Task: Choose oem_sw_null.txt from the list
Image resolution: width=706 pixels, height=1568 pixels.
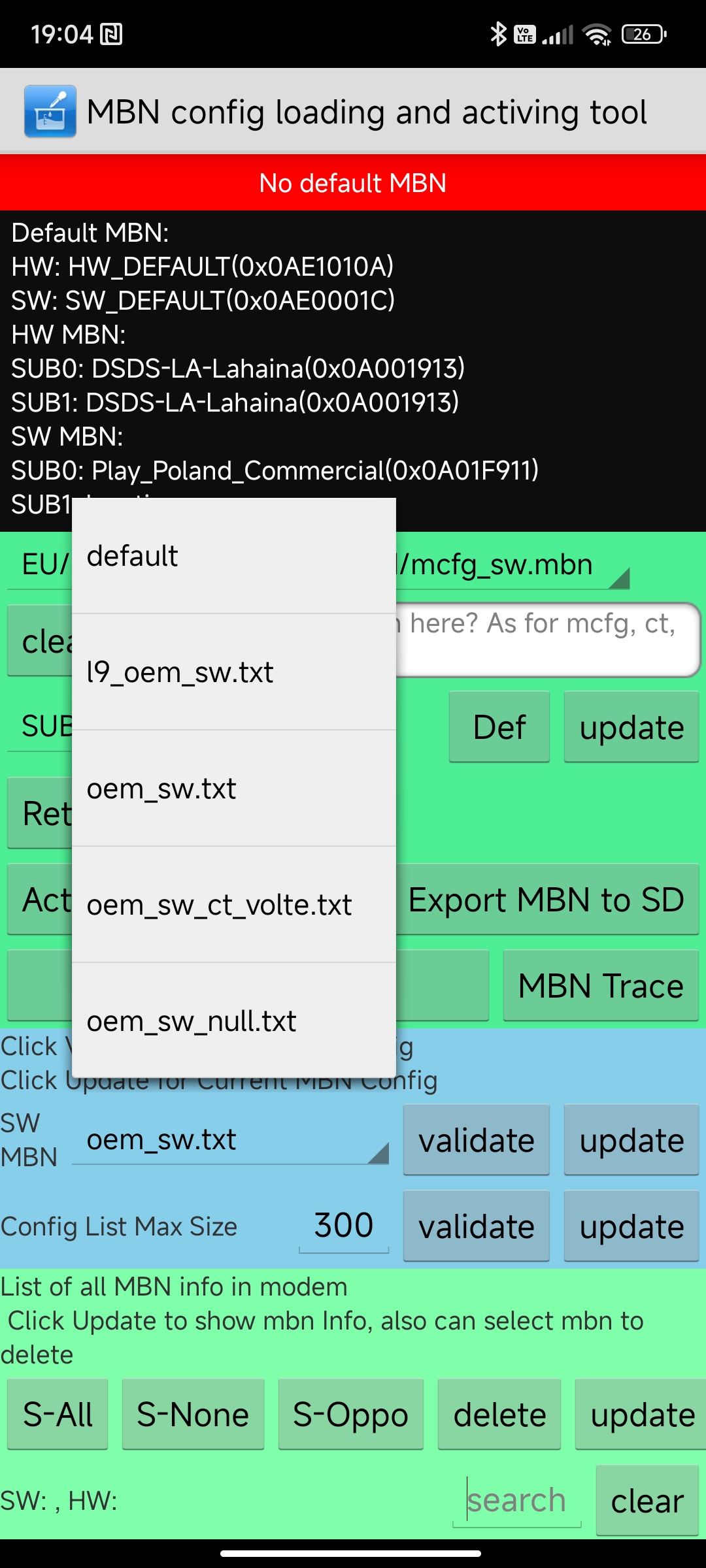Action: click(x=233, y=1021)
